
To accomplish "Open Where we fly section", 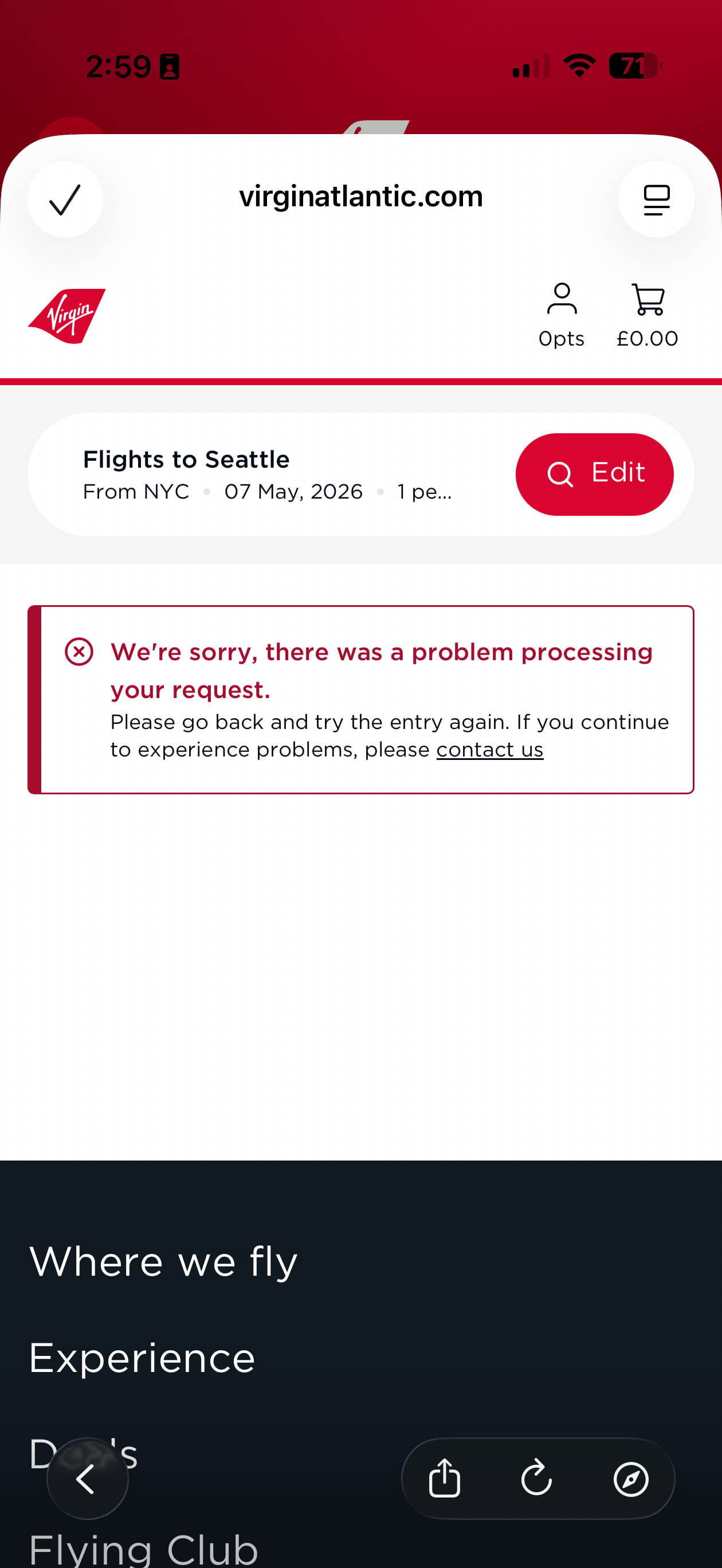I will [163, 1262].
